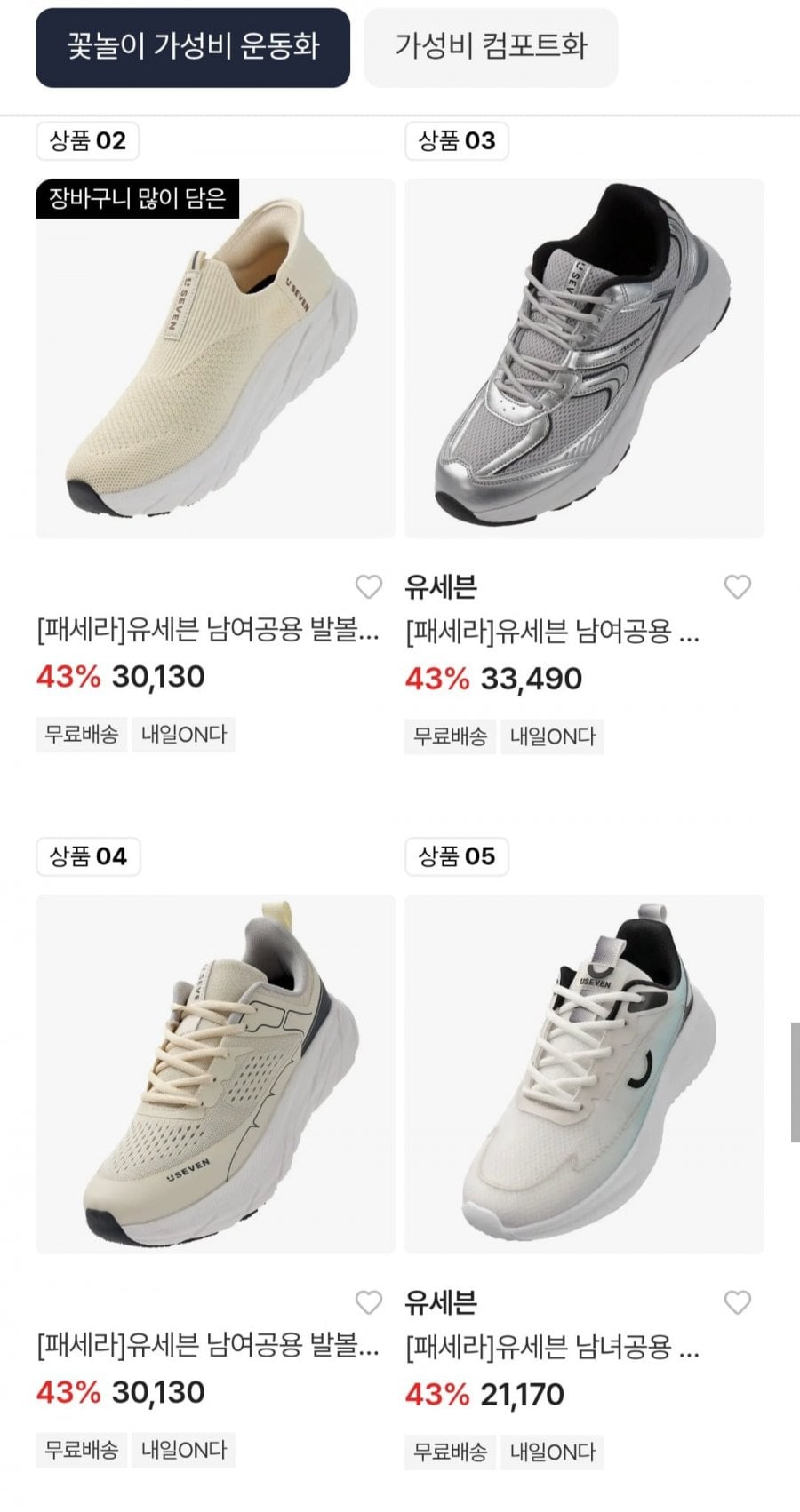Open 상품 03 product title priced 33,490
800x1512 pixels.
click(552, 633)
